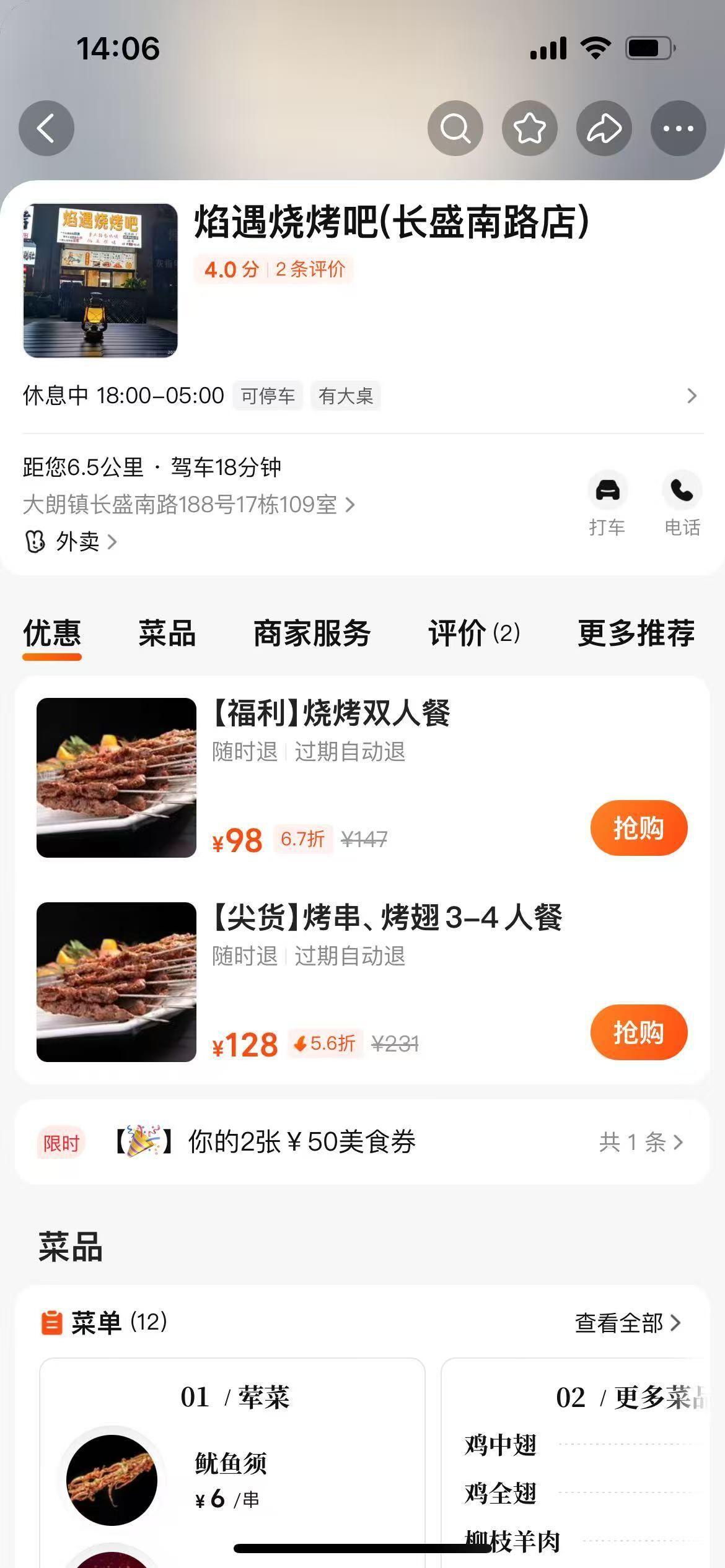725x1568 pixels.
Task: Go back to the previous page
Action: (46, 128)
